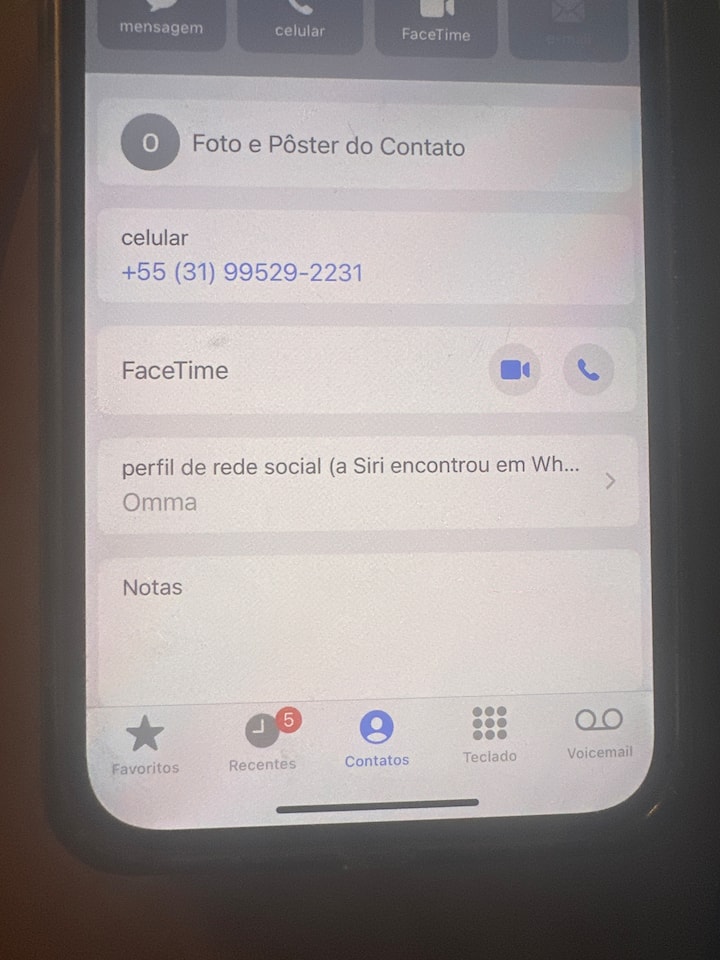Start a FaceTime video call
This screenshot has width=720, height=960.
tap(515, 371)
